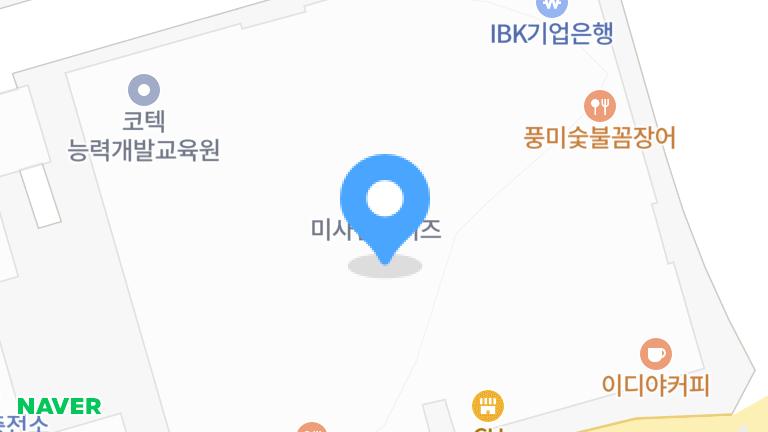Select the 코텍 능력개발교육원 place marker

(144, 90)
